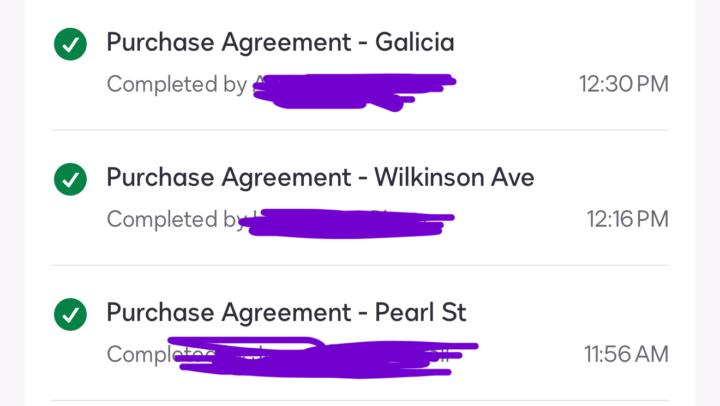
Task: Open Purchase Agreement - Galicia
Action: [x=280, y=43]
